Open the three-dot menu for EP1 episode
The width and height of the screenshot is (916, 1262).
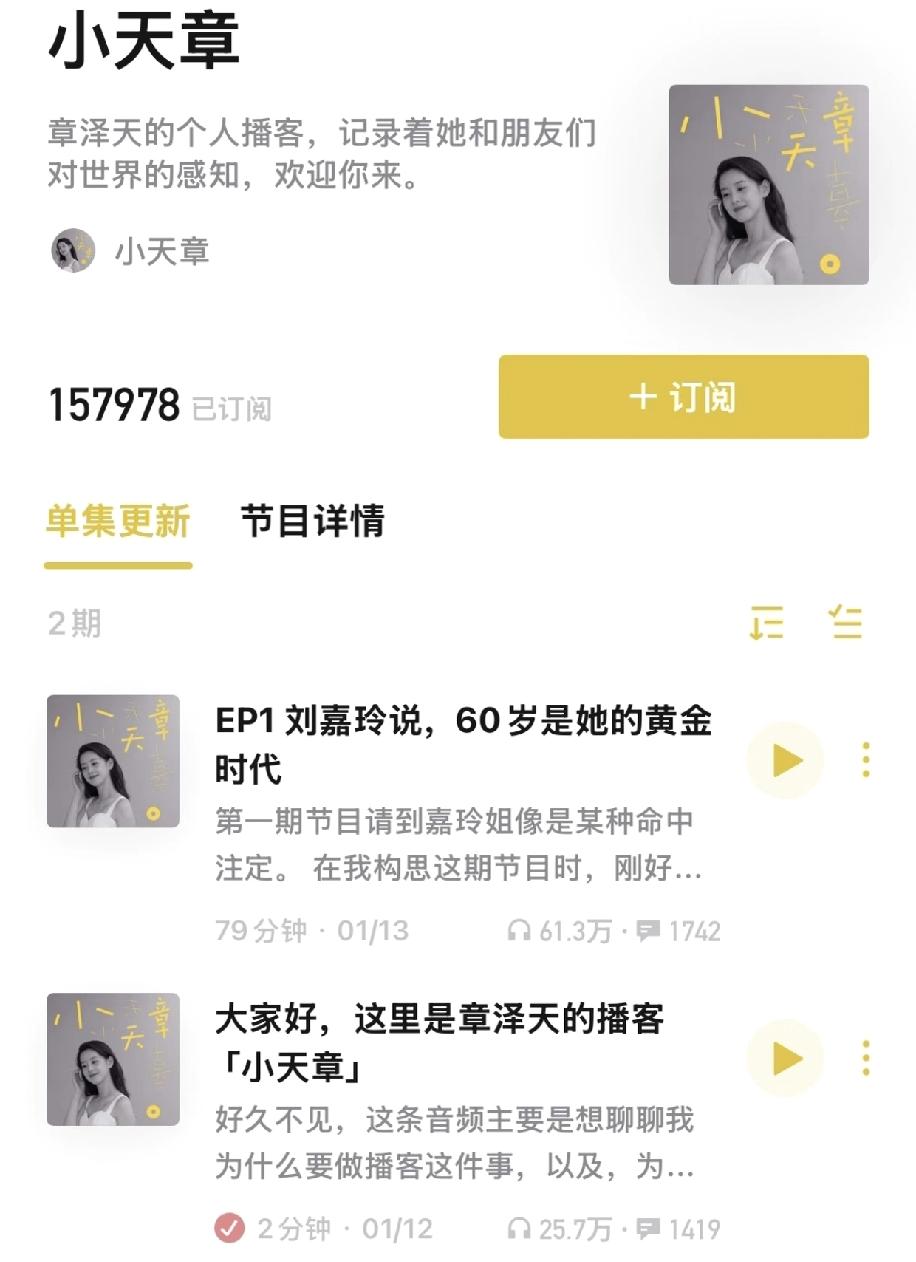click(x=866, y=762)
